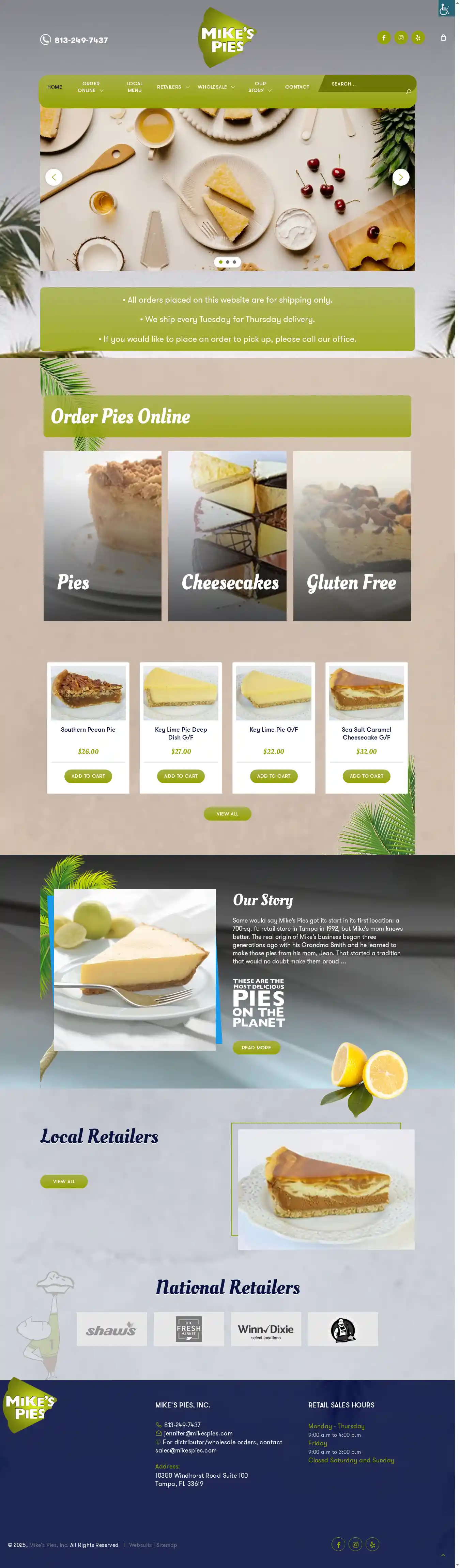This screenshot has height=1568, width=460.
Task: Open the Winn Dixie retailer logo
Action: click(266, 1329)
